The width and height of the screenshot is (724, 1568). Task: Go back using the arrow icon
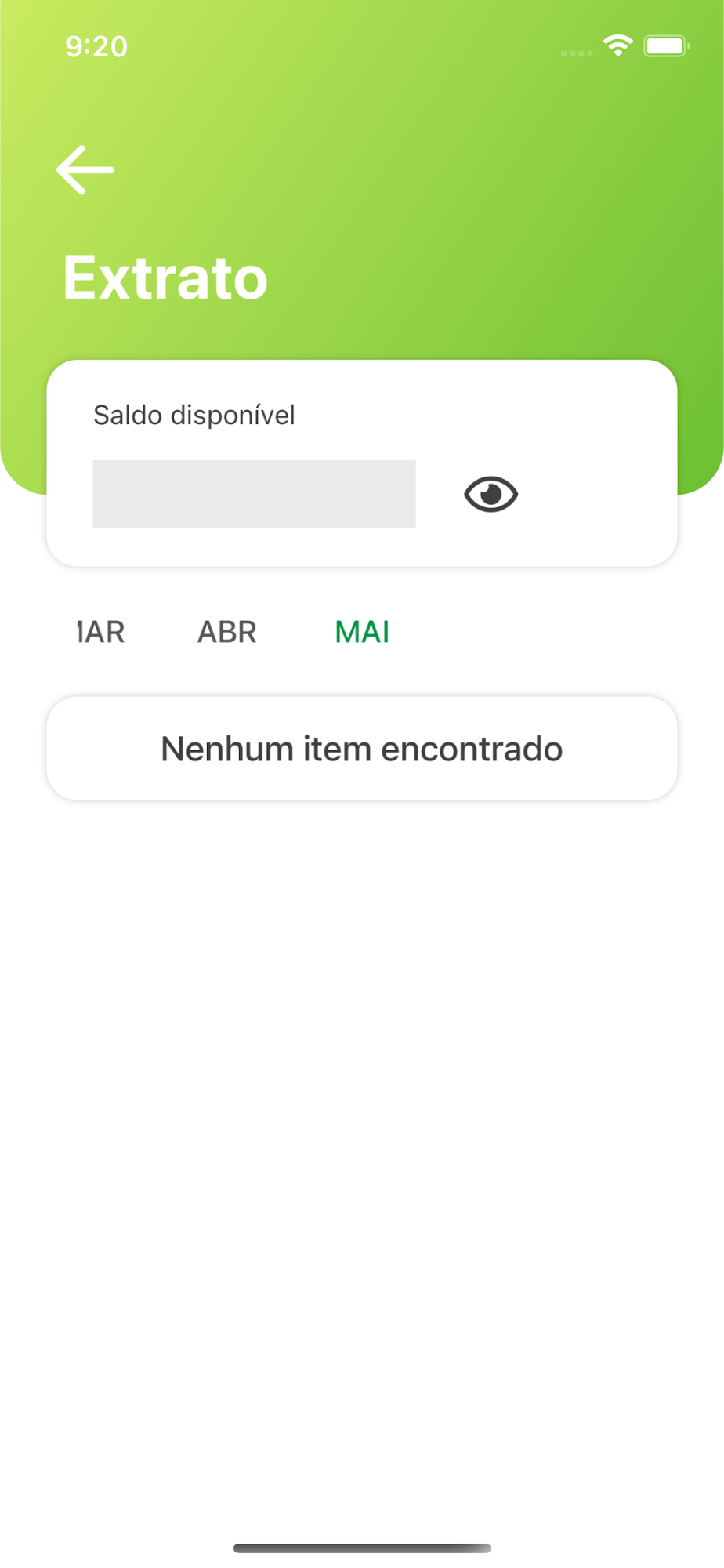click(85, 169)
